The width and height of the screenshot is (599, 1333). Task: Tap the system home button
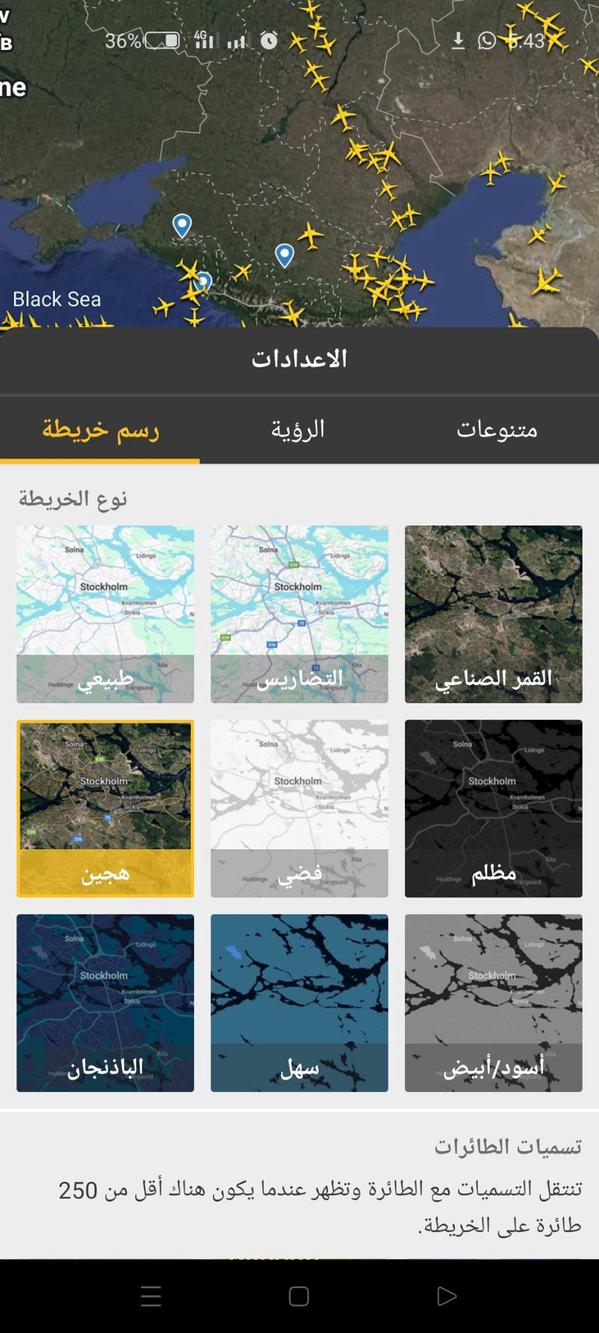298,1296
